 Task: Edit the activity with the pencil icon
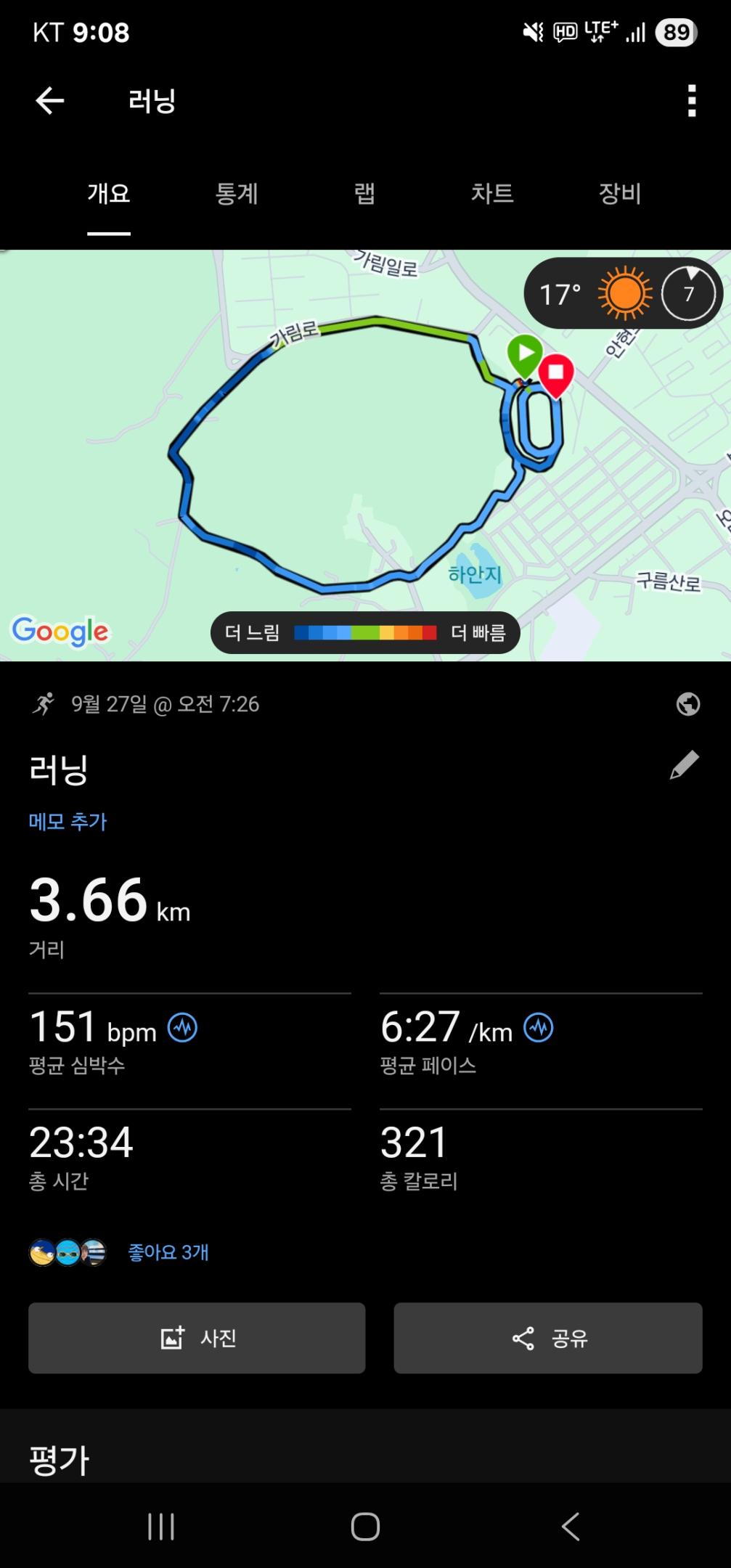(x=684, y=765)
